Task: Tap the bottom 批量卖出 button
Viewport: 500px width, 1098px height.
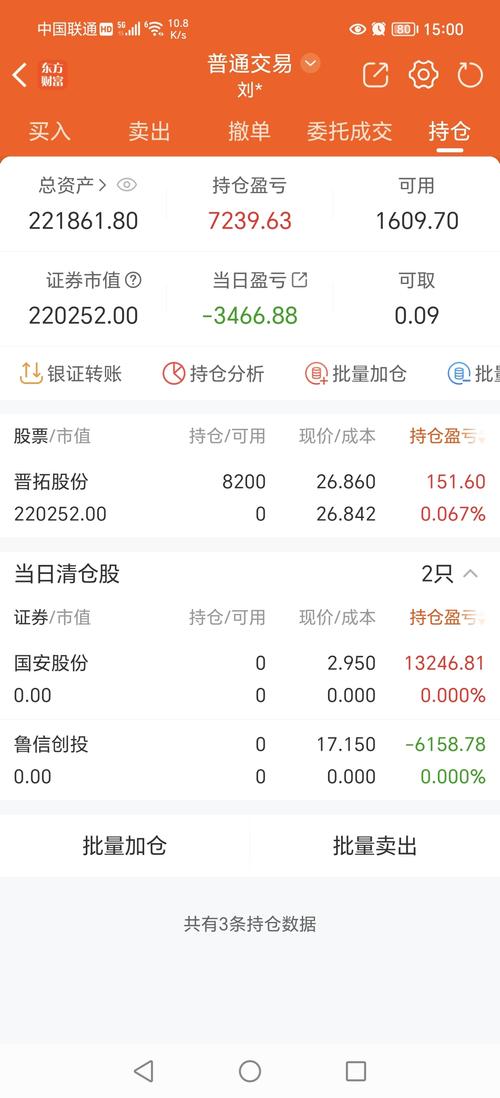Action: coord(375,846)
